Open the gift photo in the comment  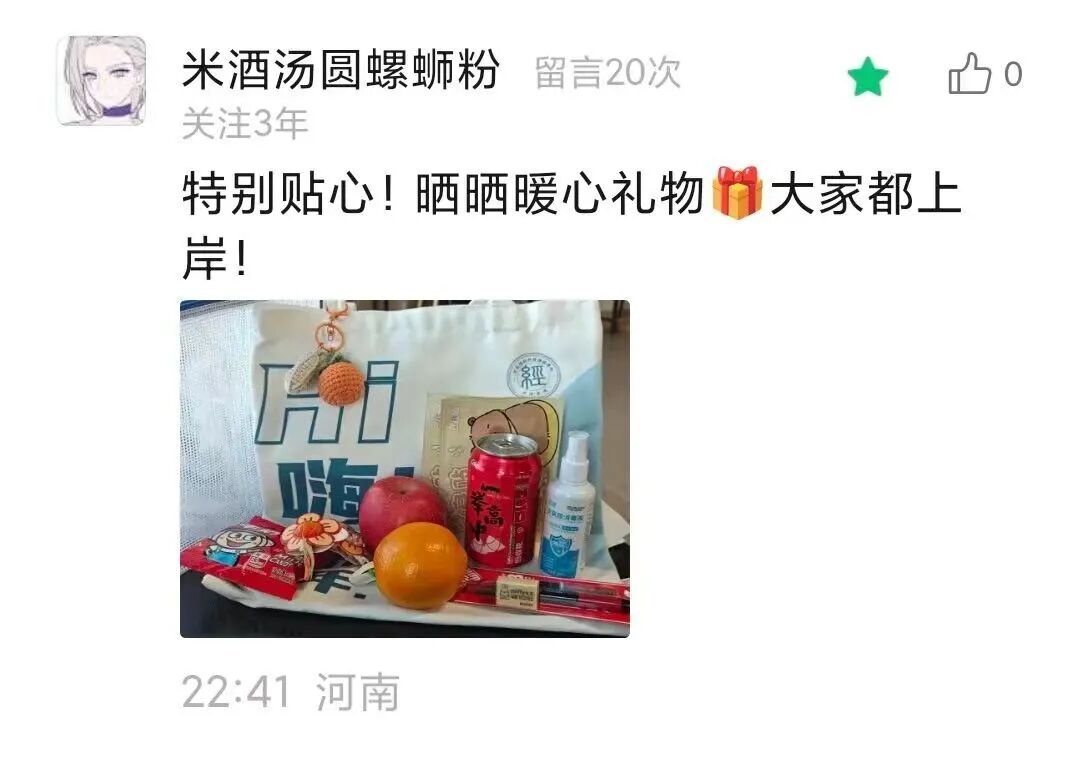(404, 468)
